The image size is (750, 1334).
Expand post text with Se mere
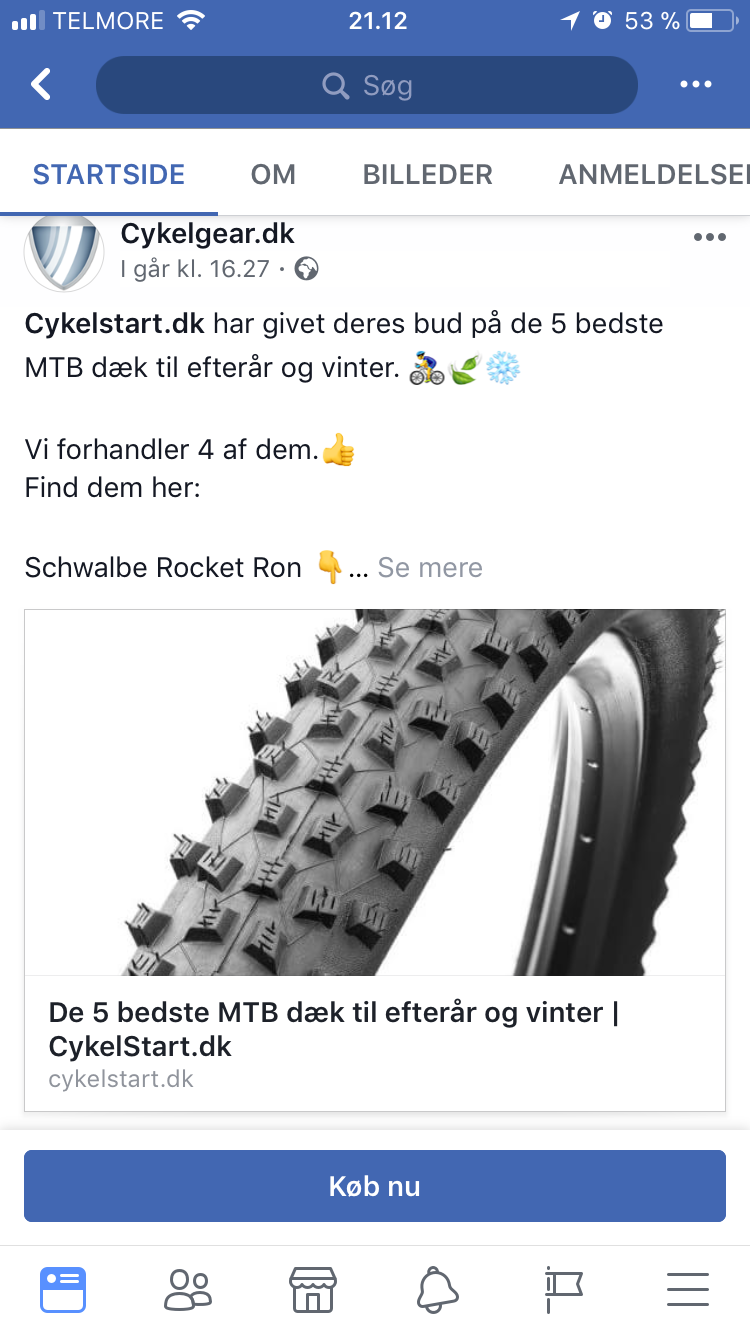pyautogui.click(x=430, y=567)
